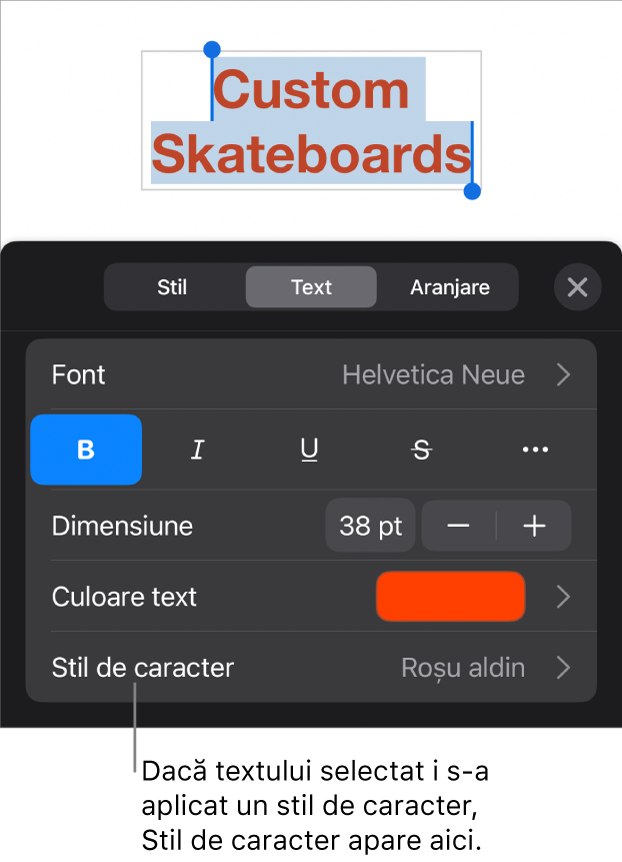Open more text options (three dots)
Image resolution: width=622 pixels, height=862 pixels.
(535, 450)
